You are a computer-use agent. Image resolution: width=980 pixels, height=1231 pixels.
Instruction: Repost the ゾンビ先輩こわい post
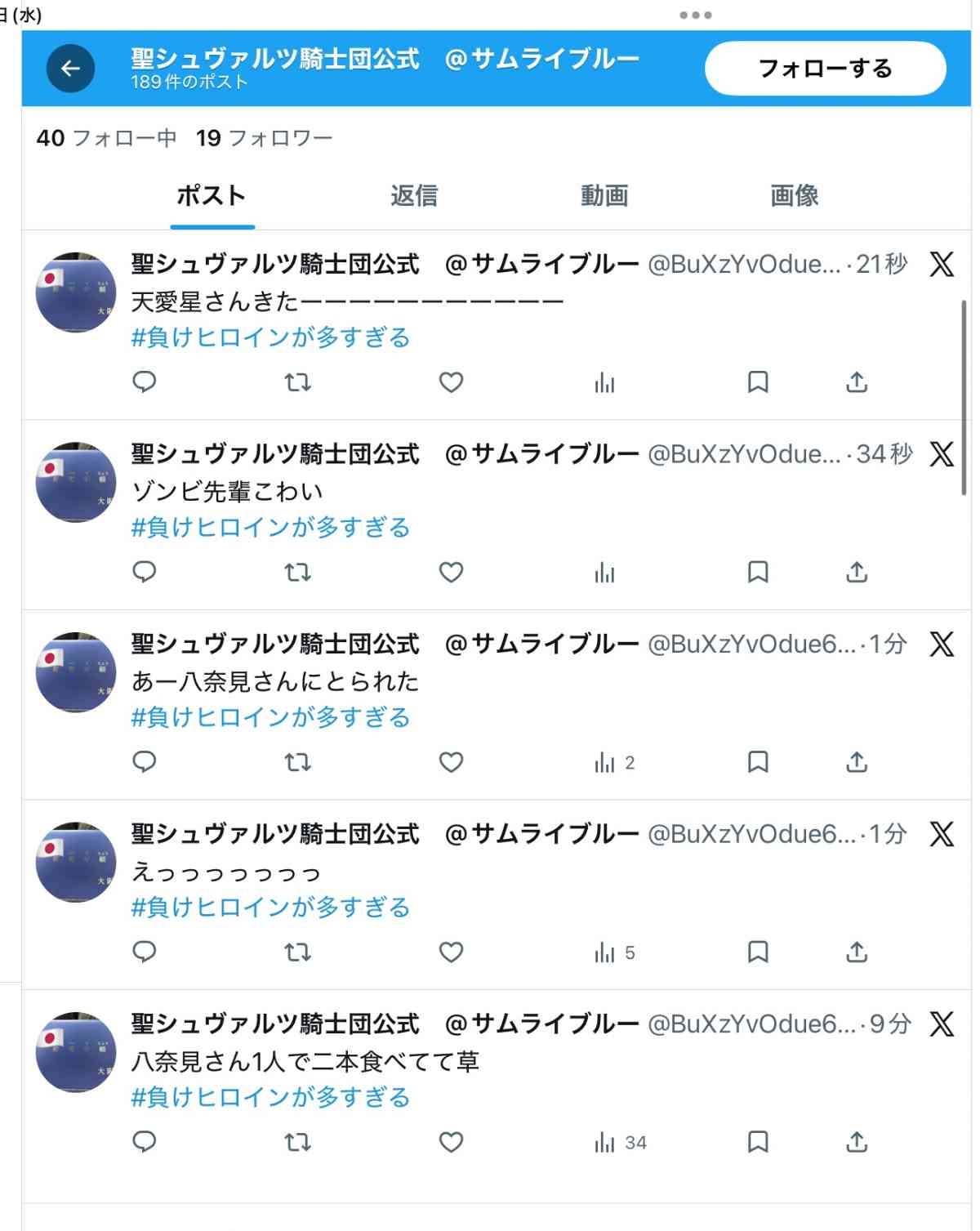pos(297,572)
